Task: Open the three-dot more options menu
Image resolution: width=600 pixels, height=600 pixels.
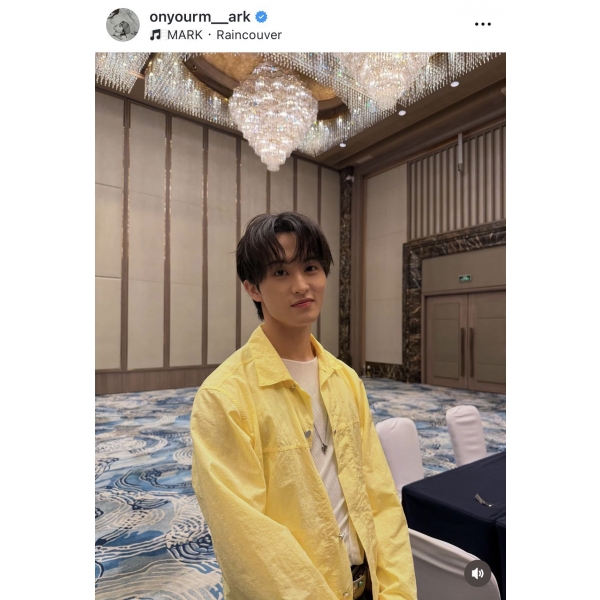Action: (x=483, y=24)
